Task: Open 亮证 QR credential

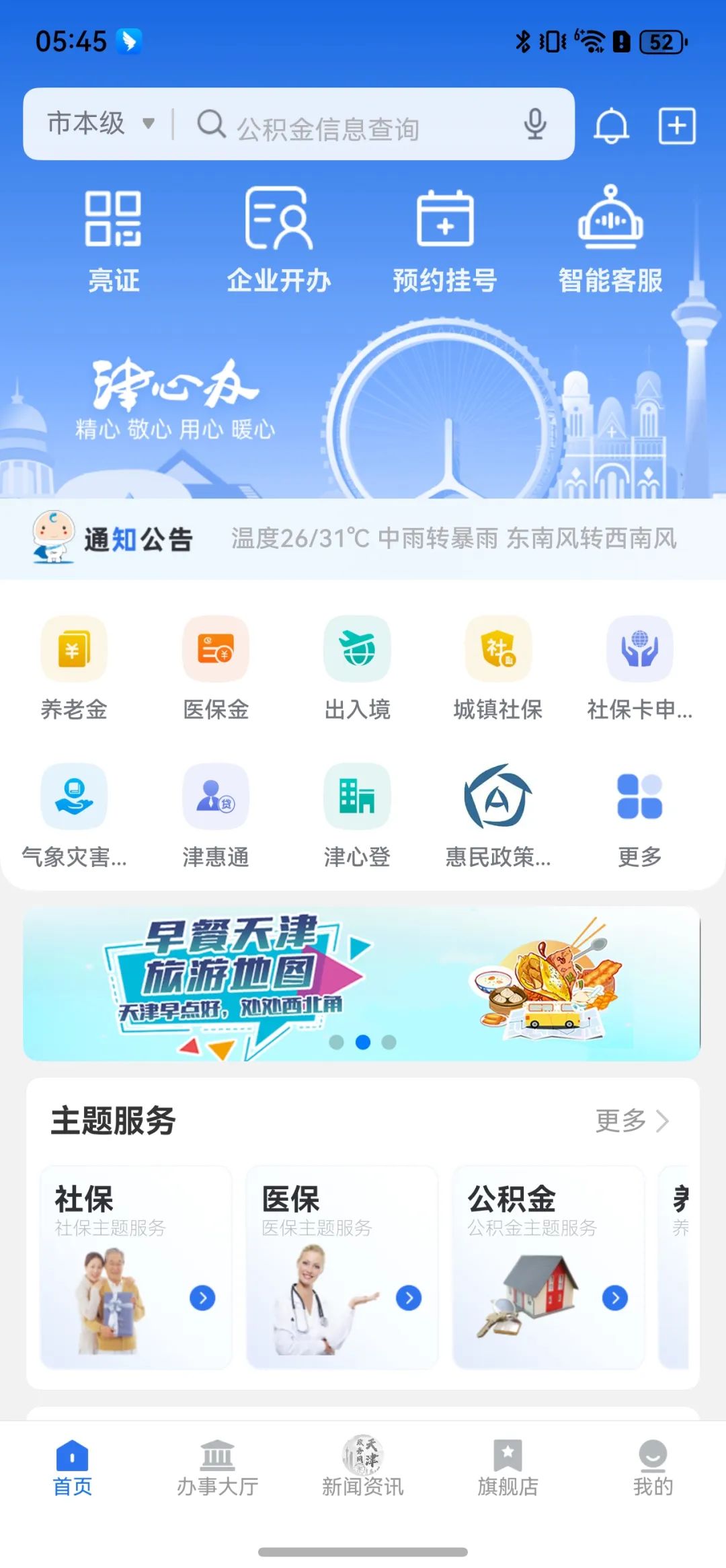Action: [x=114, y=241]
